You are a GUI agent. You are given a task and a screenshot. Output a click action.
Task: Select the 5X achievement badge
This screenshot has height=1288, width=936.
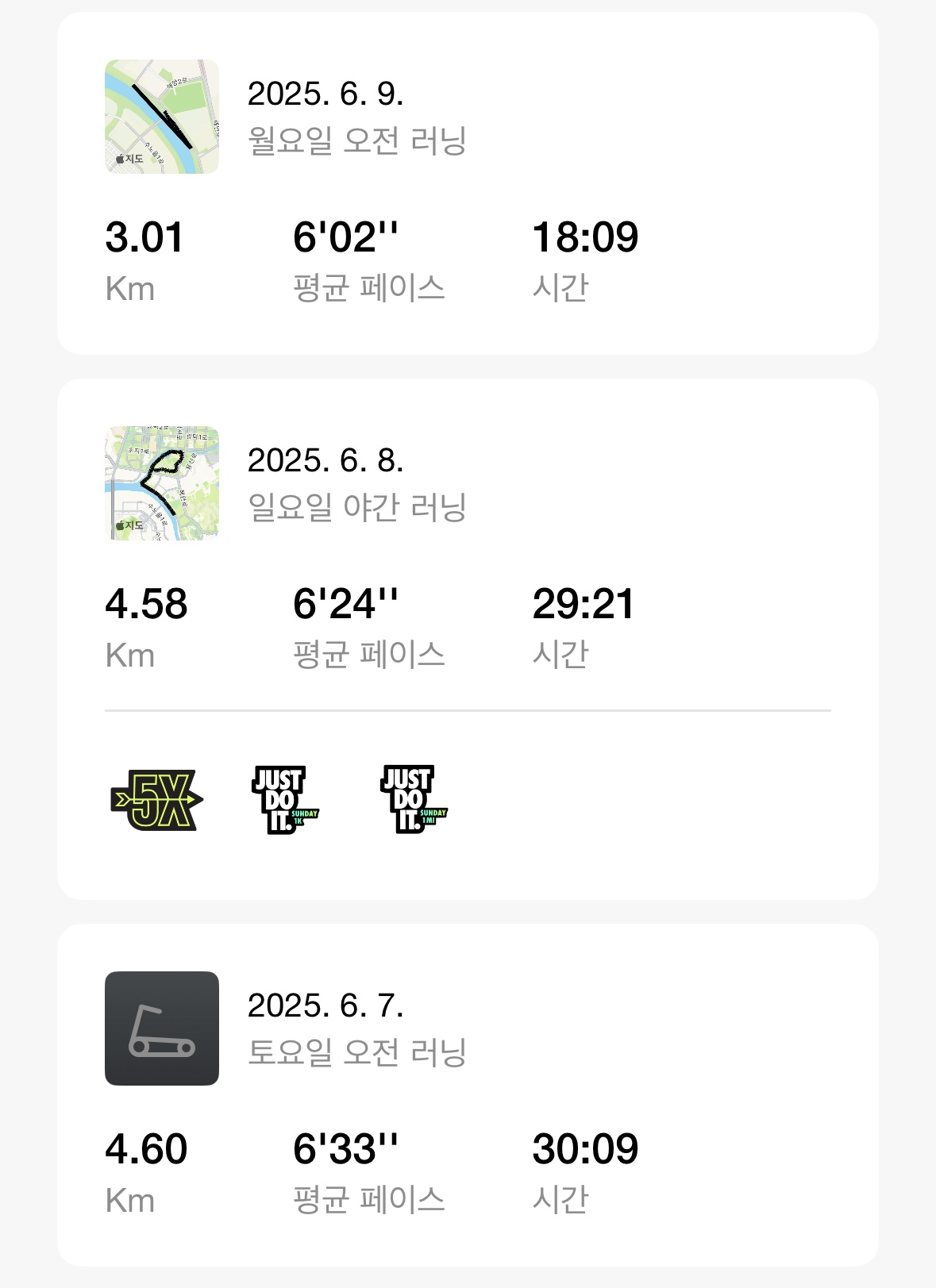tap(156, 801)
